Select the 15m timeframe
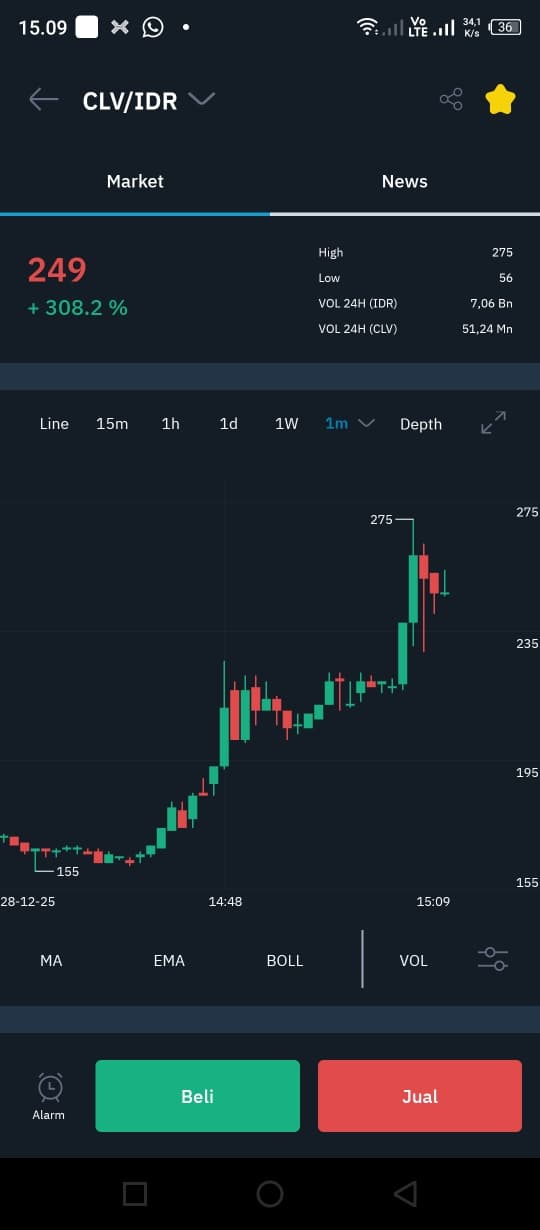 [112, 424]
